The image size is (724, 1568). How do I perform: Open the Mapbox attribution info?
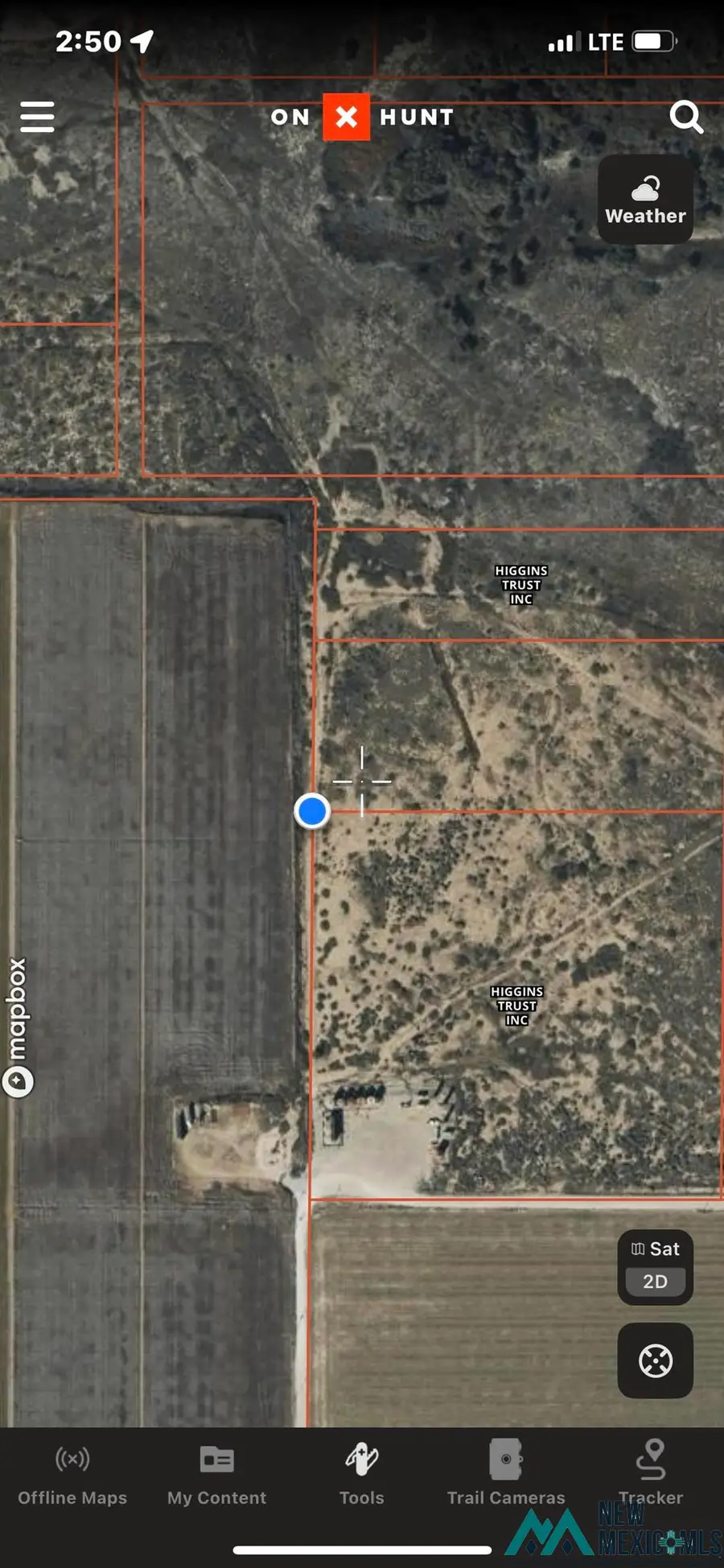point(18,1081)
